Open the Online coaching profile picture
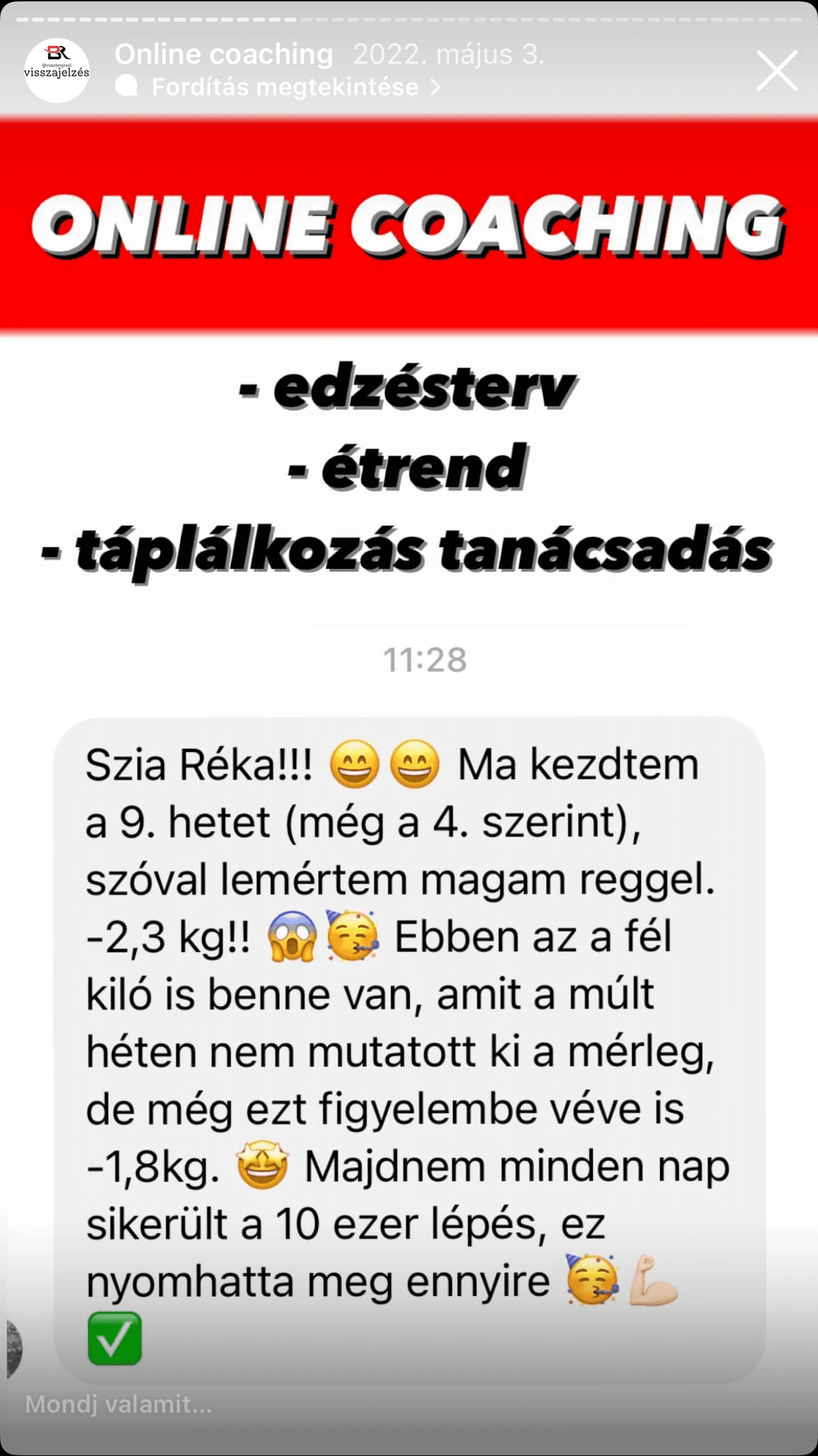Image resolution: width=818 pixels, height=1456 pixels. [57, 71]
